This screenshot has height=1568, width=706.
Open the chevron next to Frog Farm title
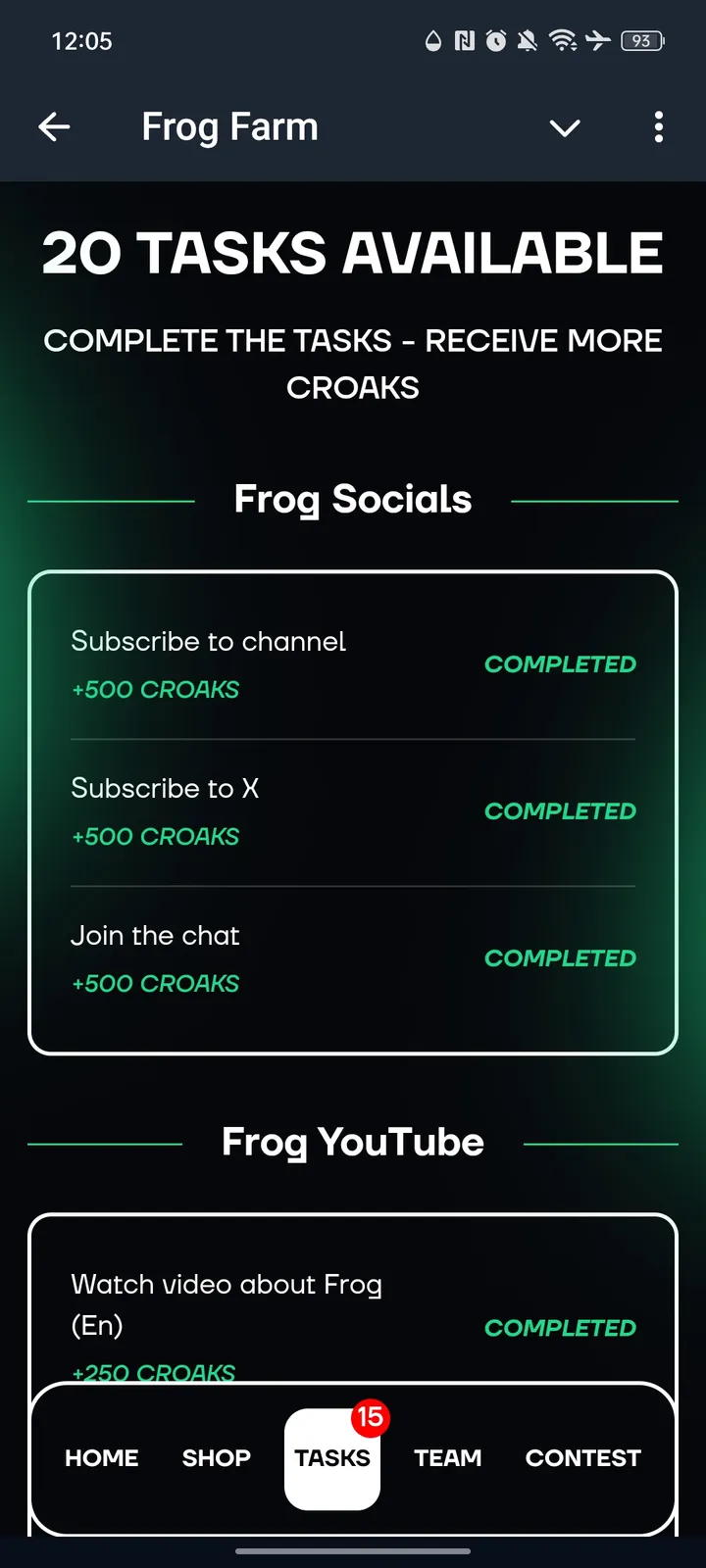(x=565, y=127)
